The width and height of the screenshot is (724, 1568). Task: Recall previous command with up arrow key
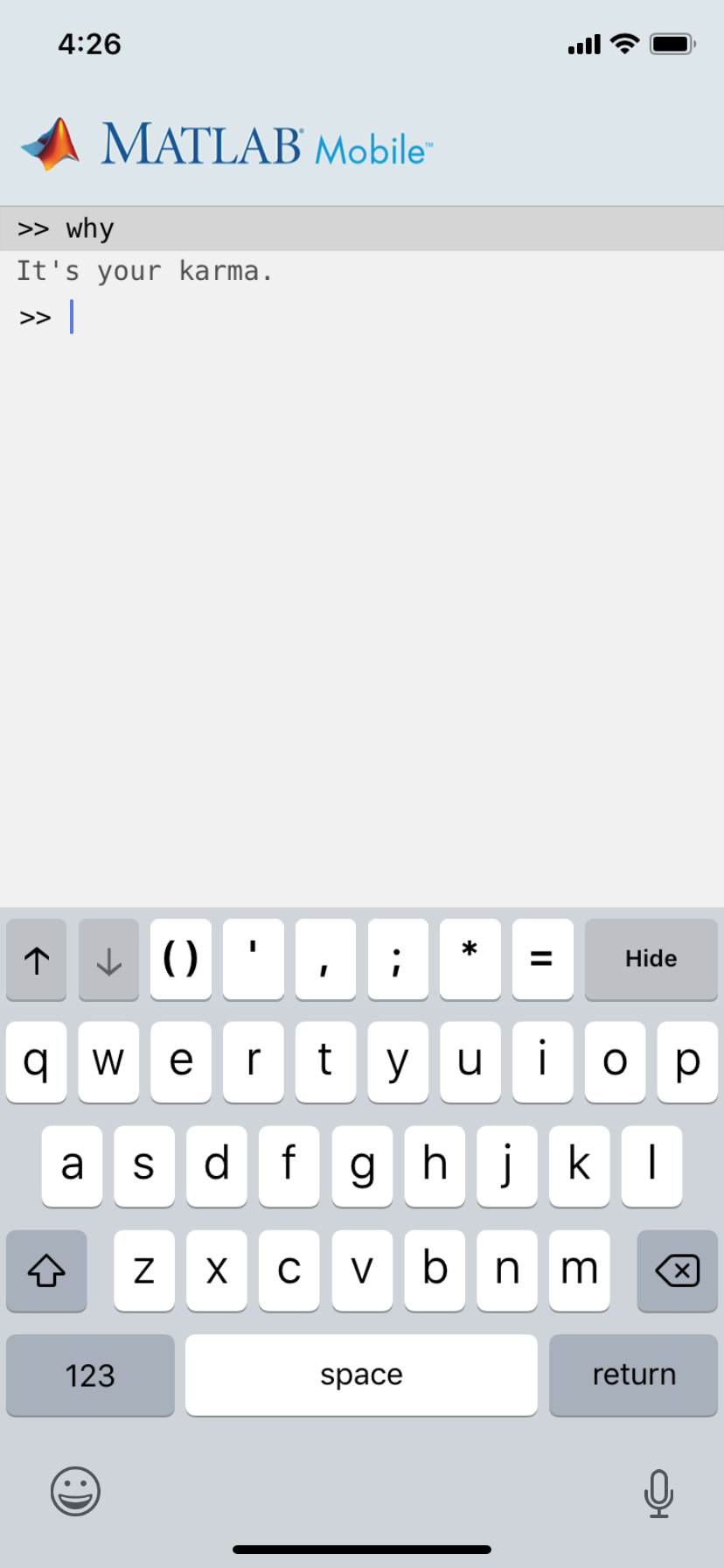(x=36, y=959)
